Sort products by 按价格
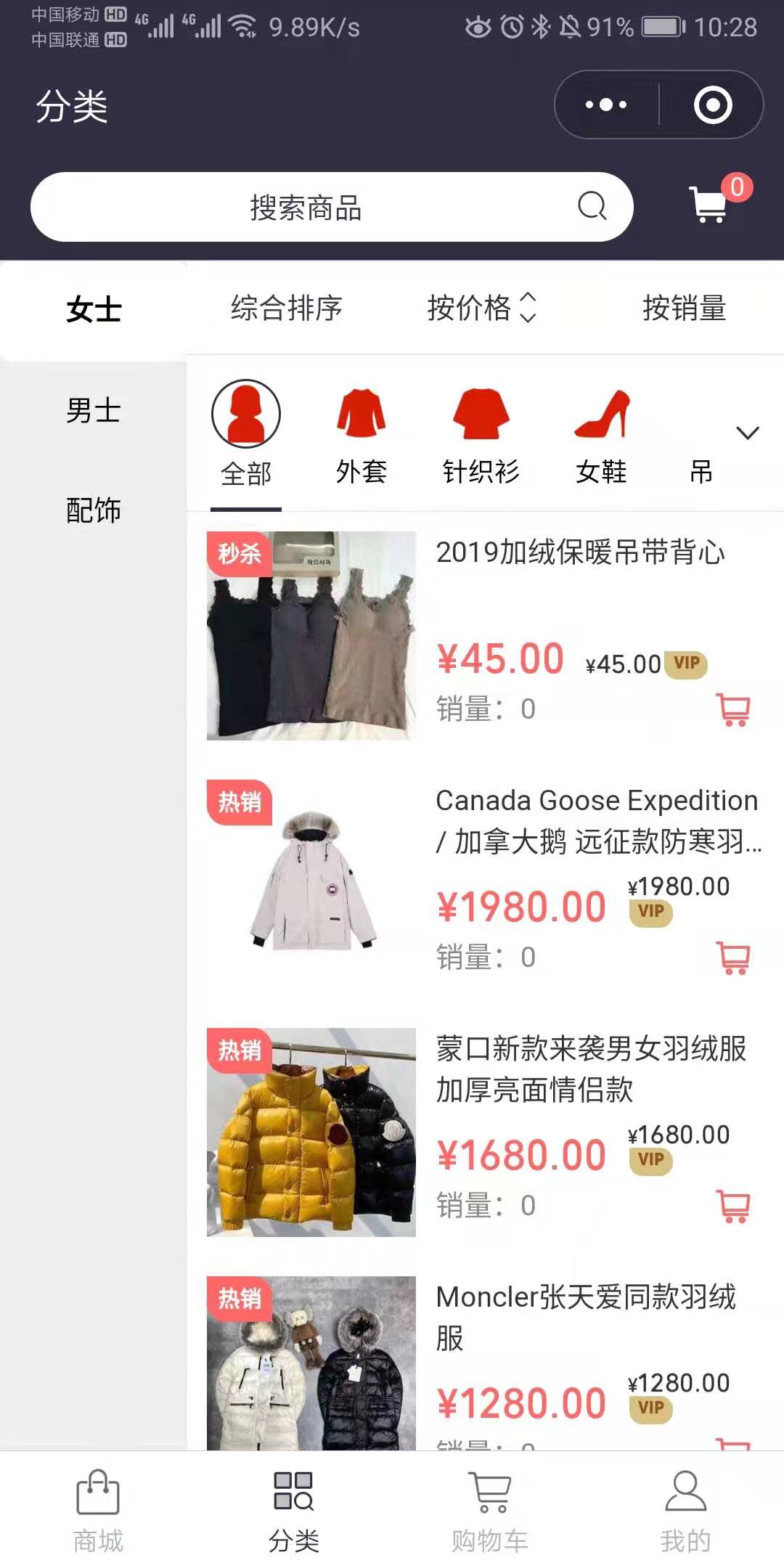Viewport: 784px width, 1568px height. (481, 308)
